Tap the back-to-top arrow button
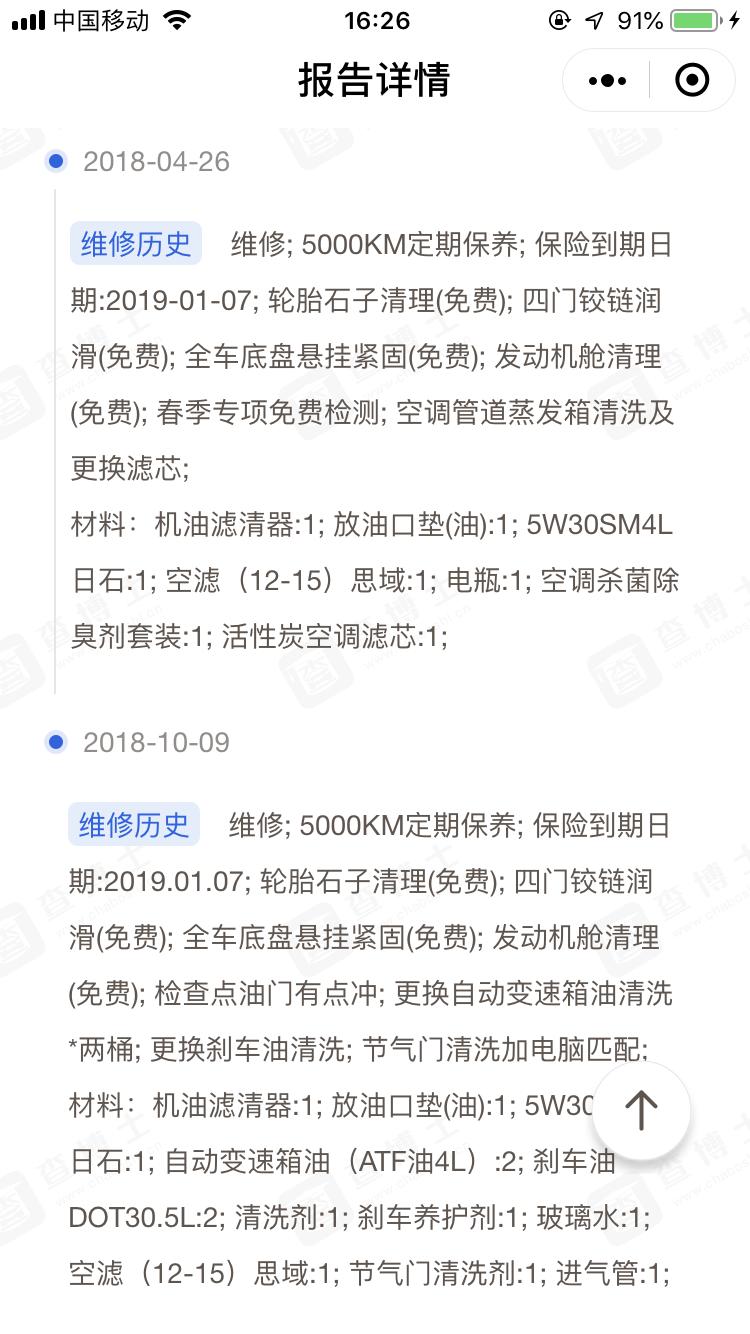 [x=641, y=1109]
